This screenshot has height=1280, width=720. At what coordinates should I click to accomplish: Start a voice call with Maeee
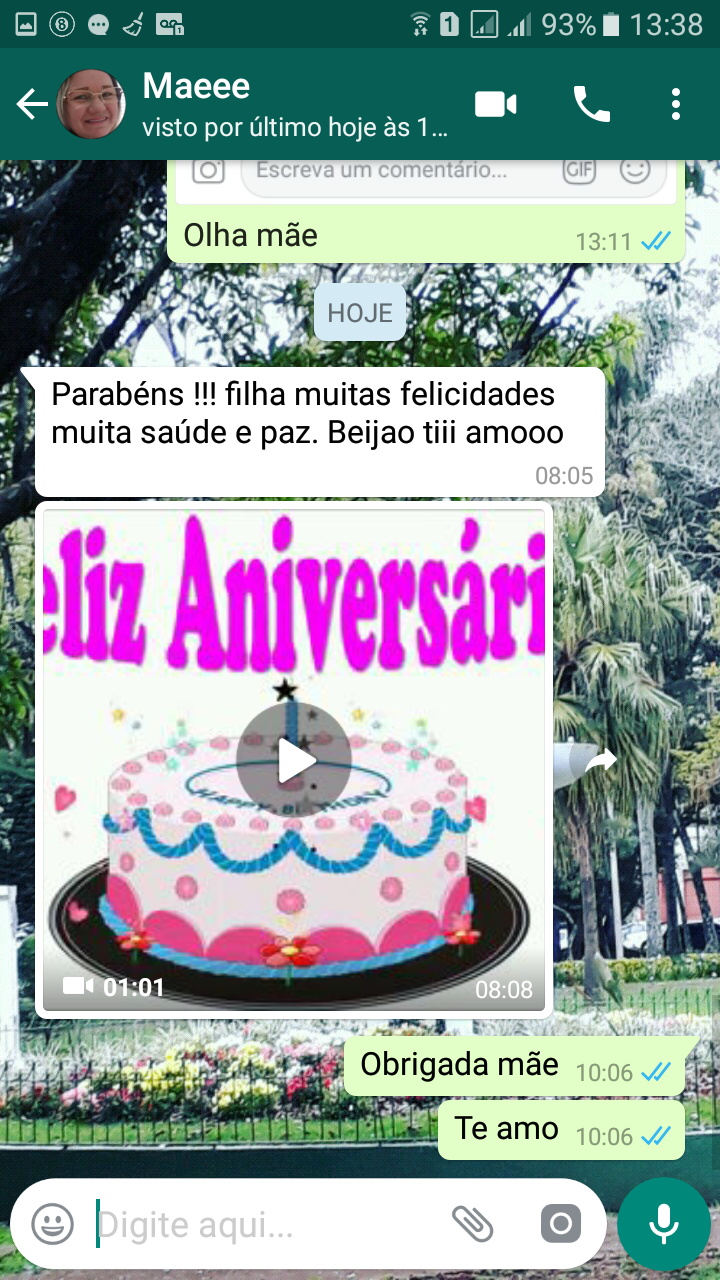coord(591,104)
